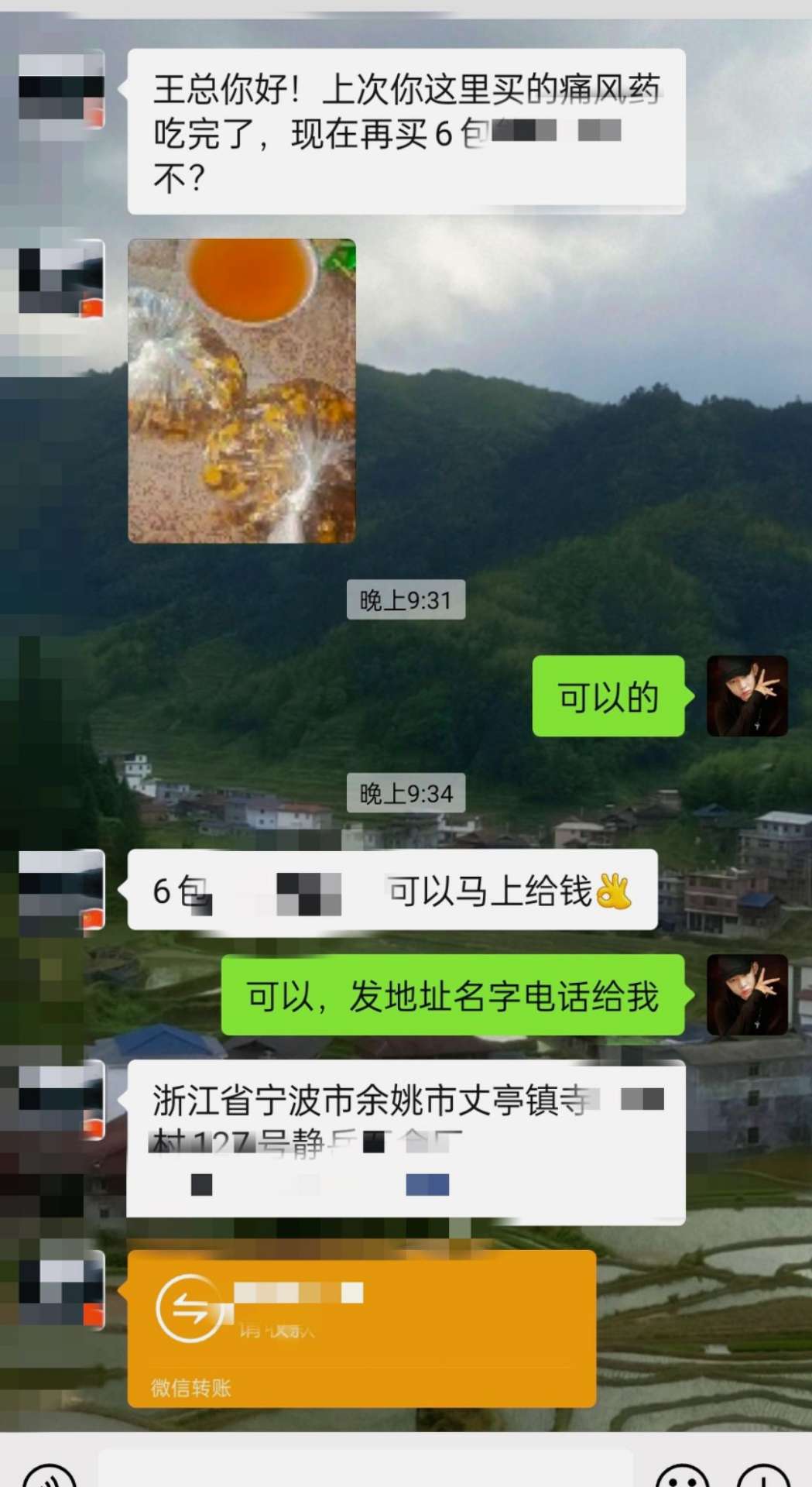Open the orange 微信转账 transfer card
The height and width of the screenshot is (1487, 812).
[x=361, y=1327]
